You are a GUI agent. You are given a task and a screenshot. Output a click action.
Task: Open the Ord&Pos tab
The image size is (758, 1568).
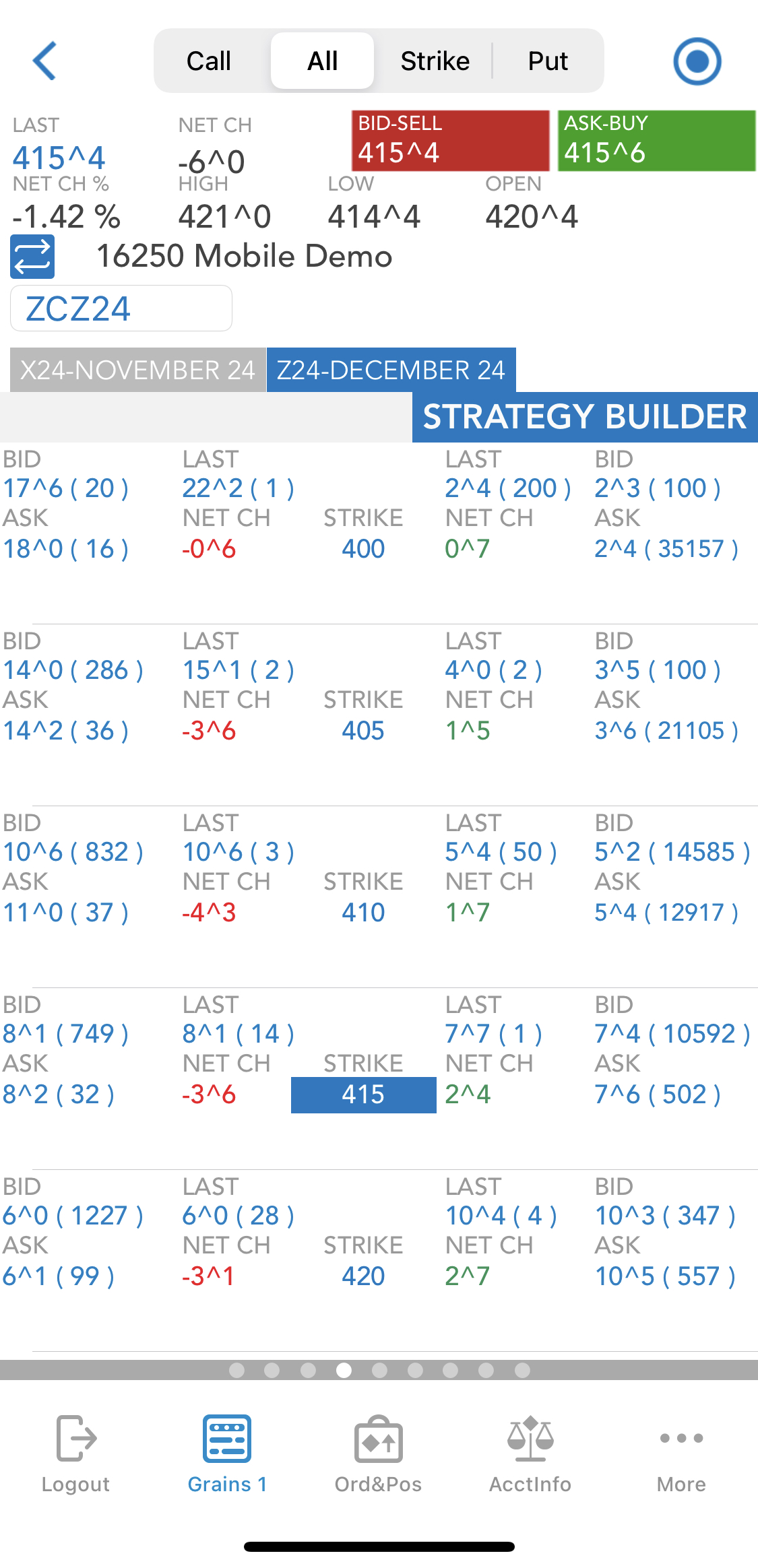pyautogui.click(x=378, y=1453)
